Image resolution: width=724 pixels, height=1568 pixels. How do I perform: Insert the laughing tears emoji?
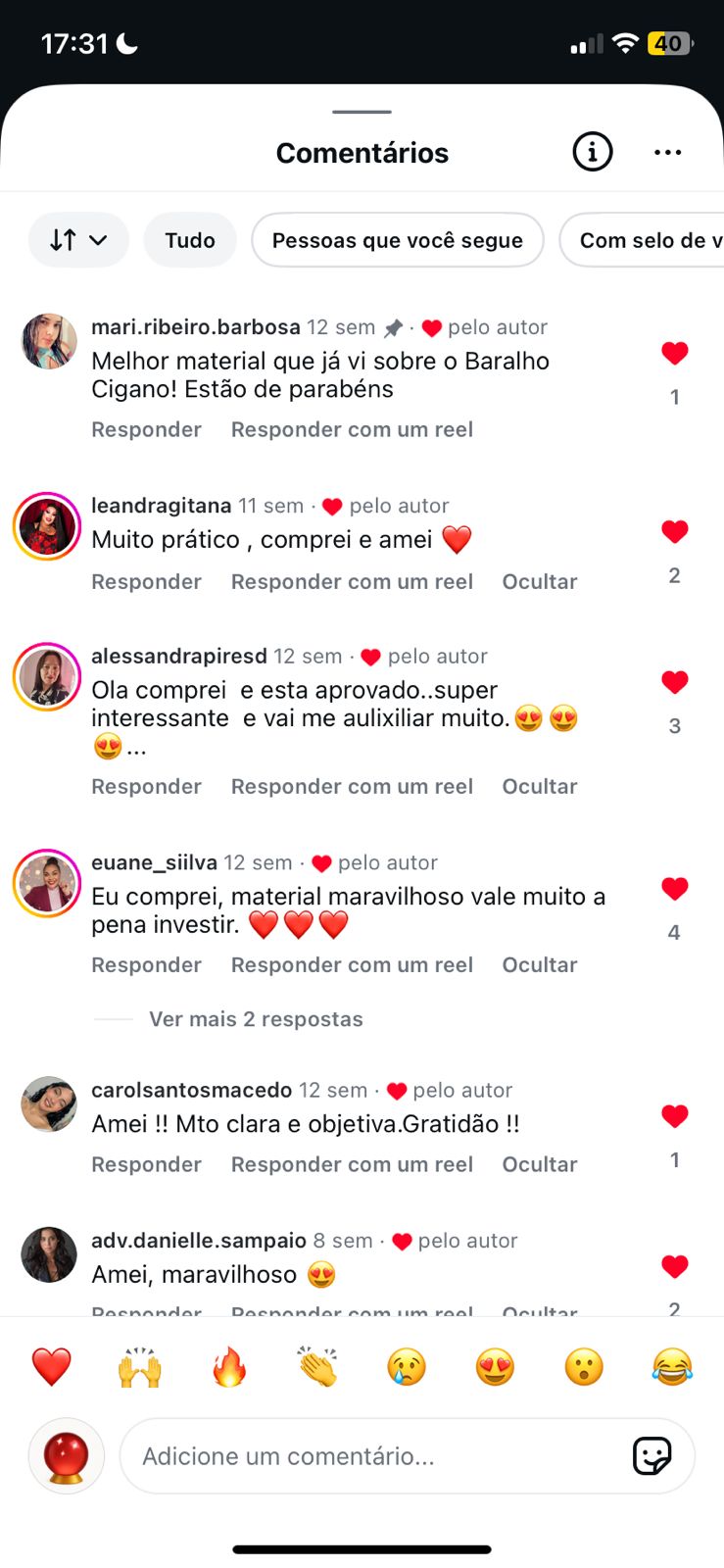click(x=672, y=1367)
